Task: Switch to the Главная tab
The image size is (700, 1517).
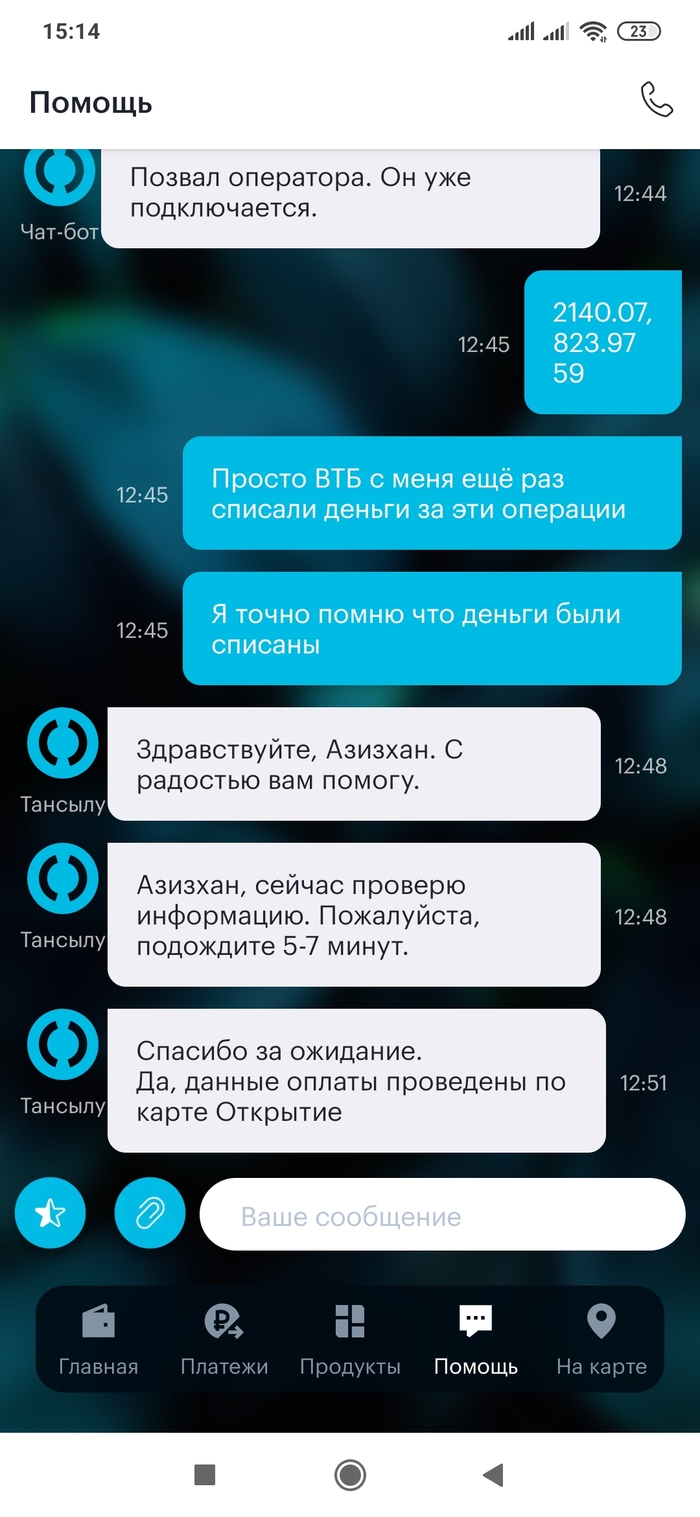Action: pyautogui.click(x=98, y=1340)
